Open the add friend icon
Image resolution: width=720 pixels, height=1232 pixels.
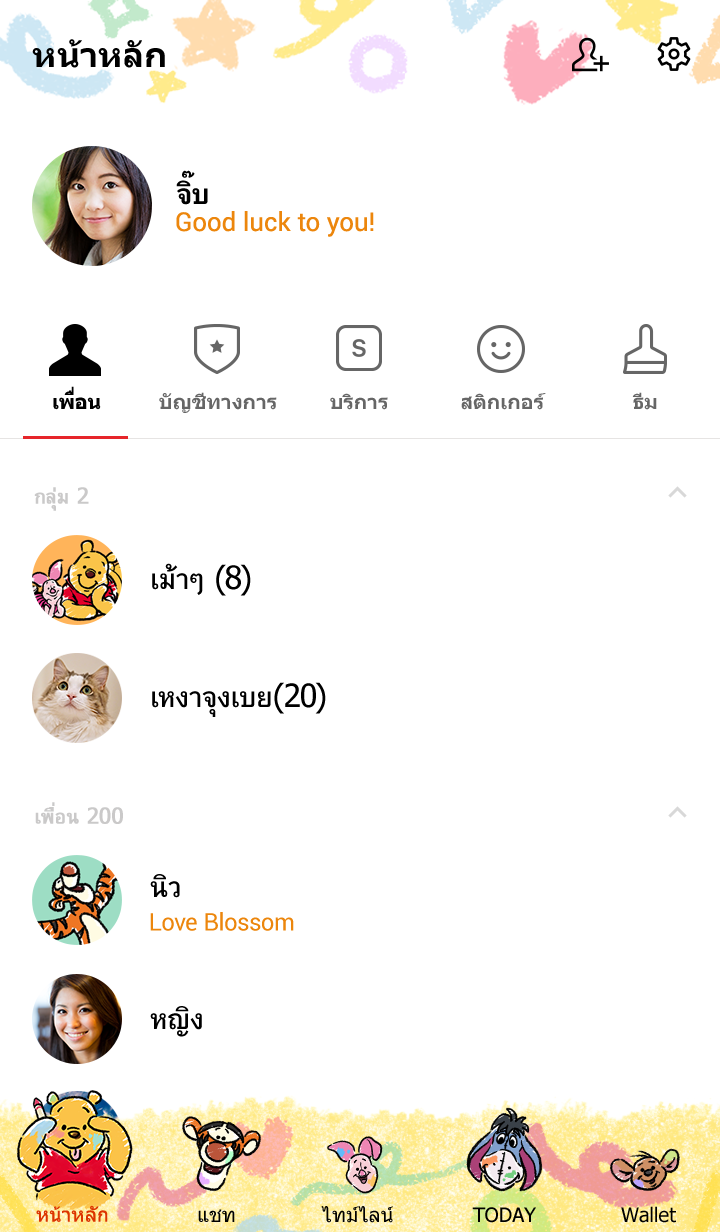point(590,55)
